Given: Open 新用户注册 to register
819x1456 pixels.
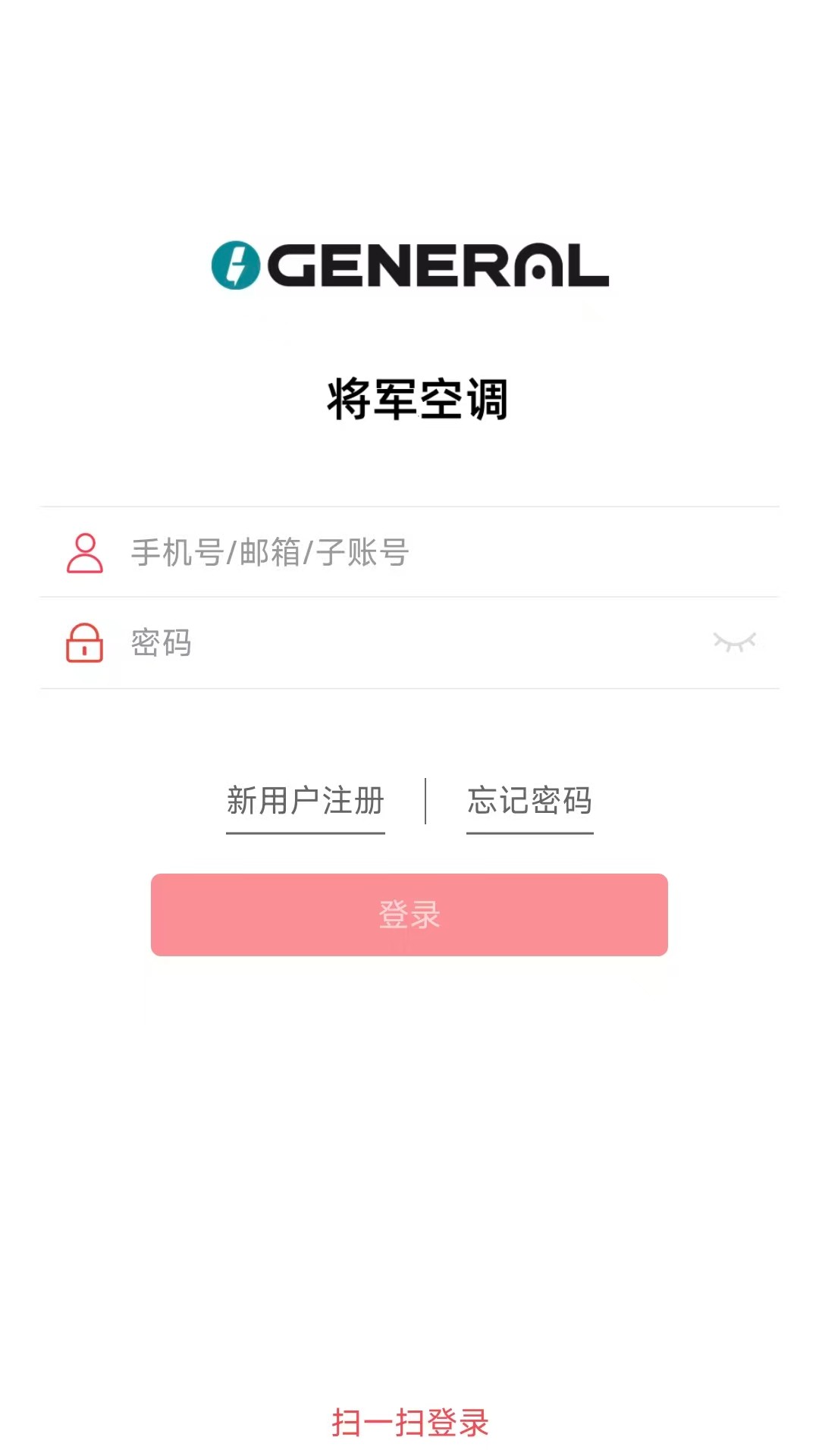Looking at the screenshot, I should coord(306,801).
